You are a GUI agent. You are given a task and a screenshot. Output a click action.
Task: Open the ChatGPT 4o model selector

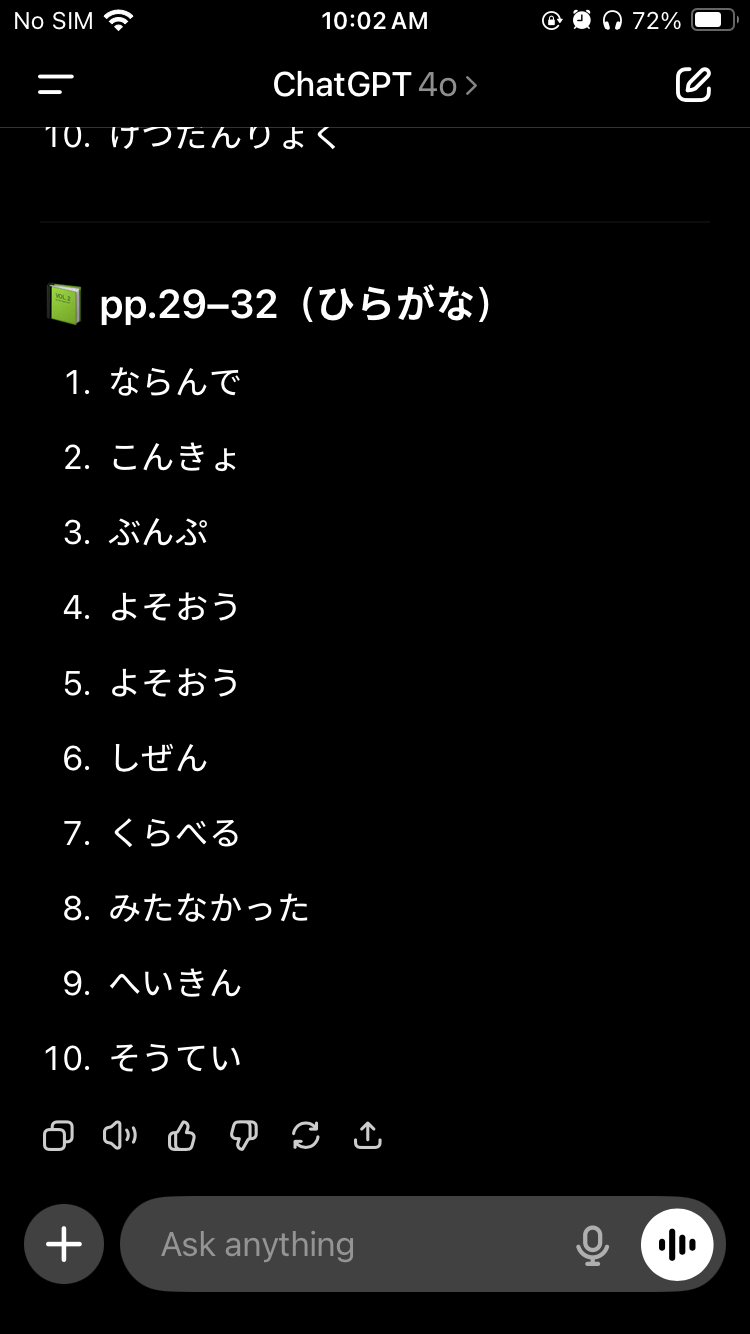tap(375, 85)
